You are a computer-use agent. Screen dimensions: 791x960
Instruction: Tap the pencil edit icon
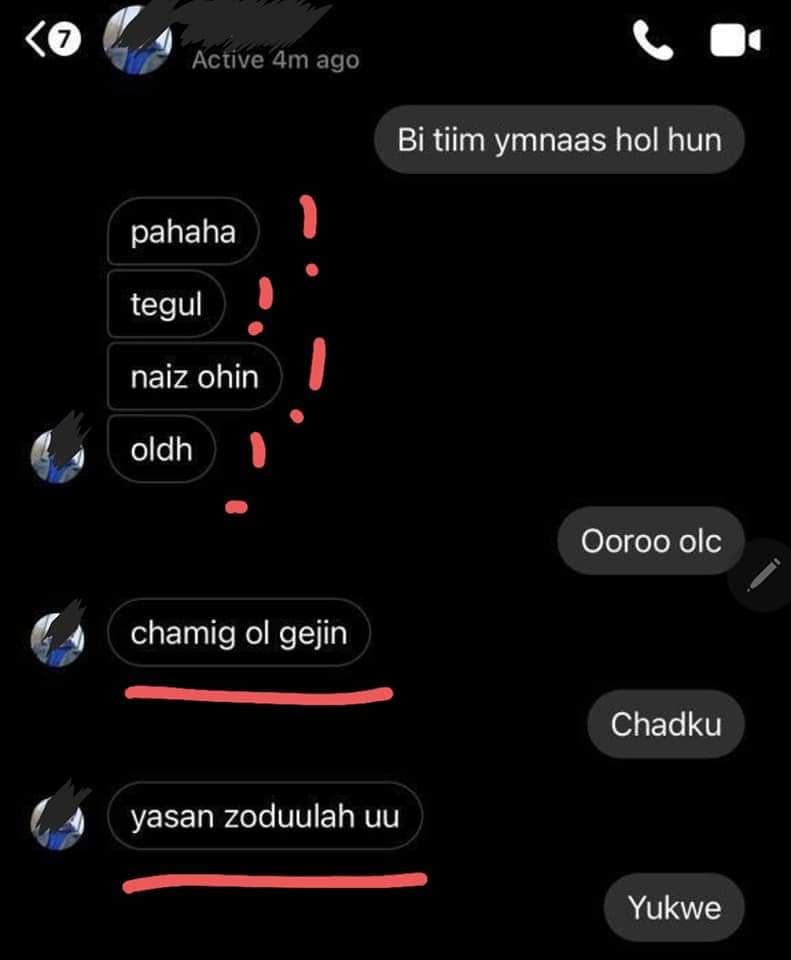tap(763, 573)
